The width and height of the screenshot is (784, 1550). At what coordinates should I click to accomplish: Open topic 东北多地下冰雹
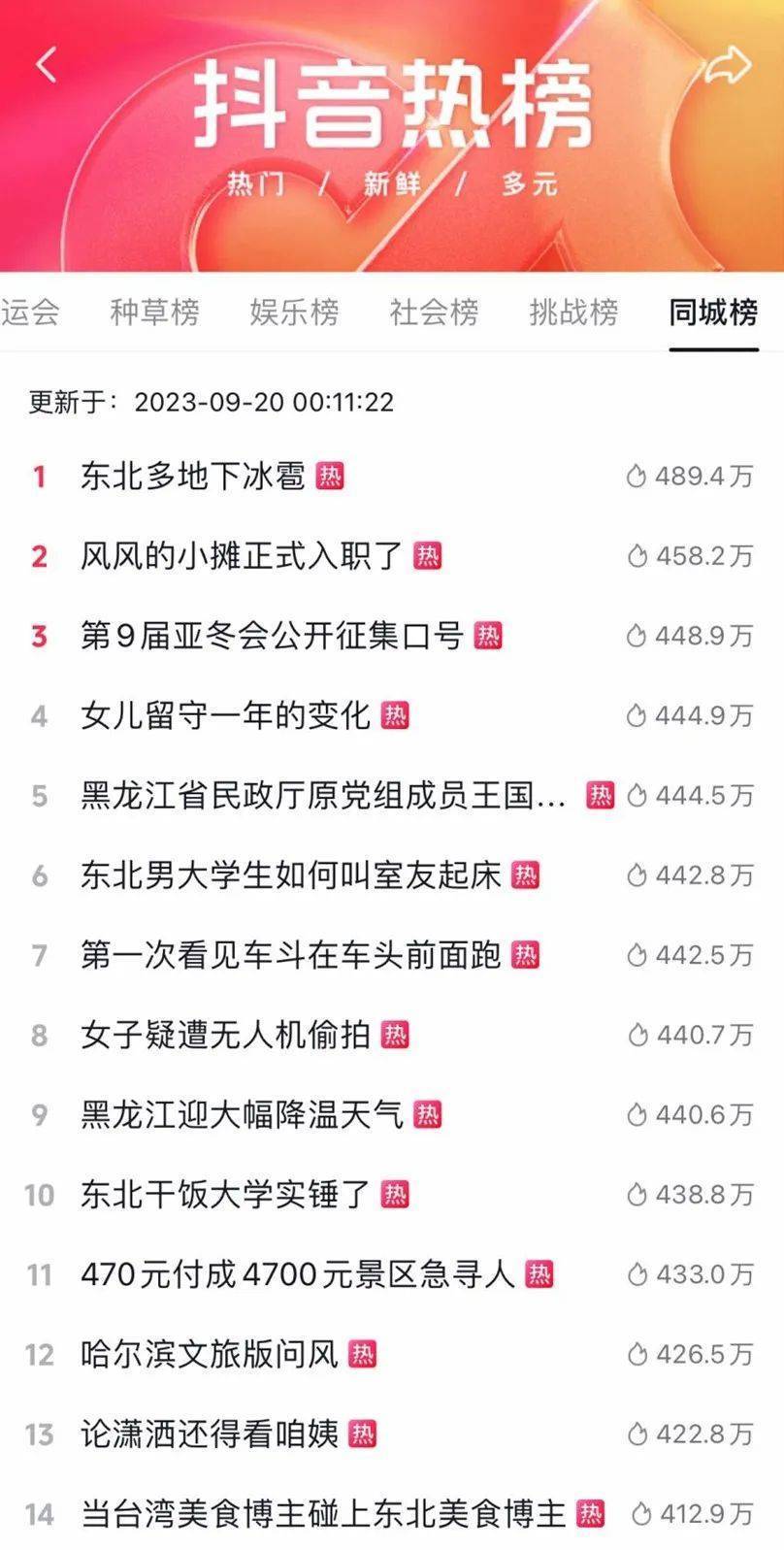click(192, 477)
